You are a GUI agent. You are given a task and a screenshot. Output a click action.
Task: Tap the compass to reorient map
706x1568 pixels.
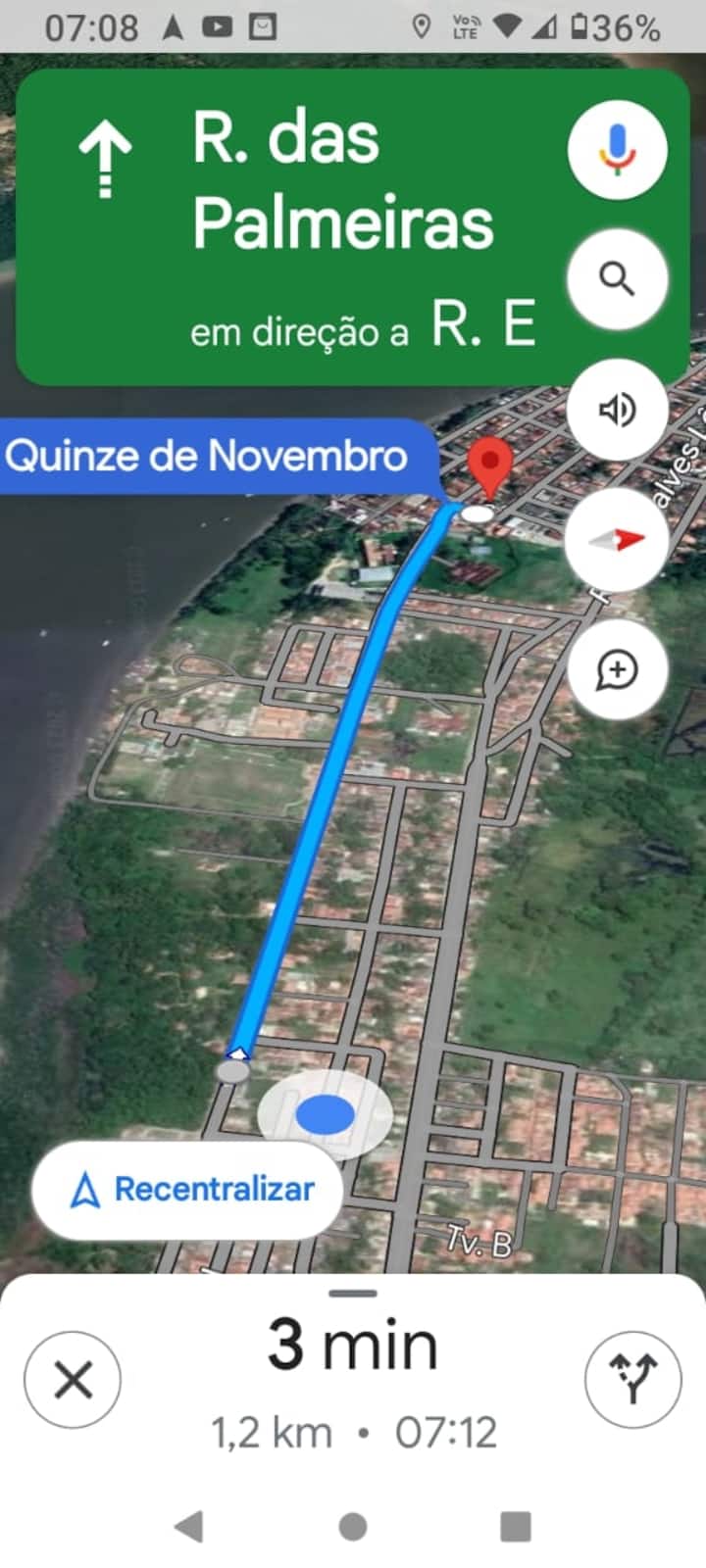point(617,539)
